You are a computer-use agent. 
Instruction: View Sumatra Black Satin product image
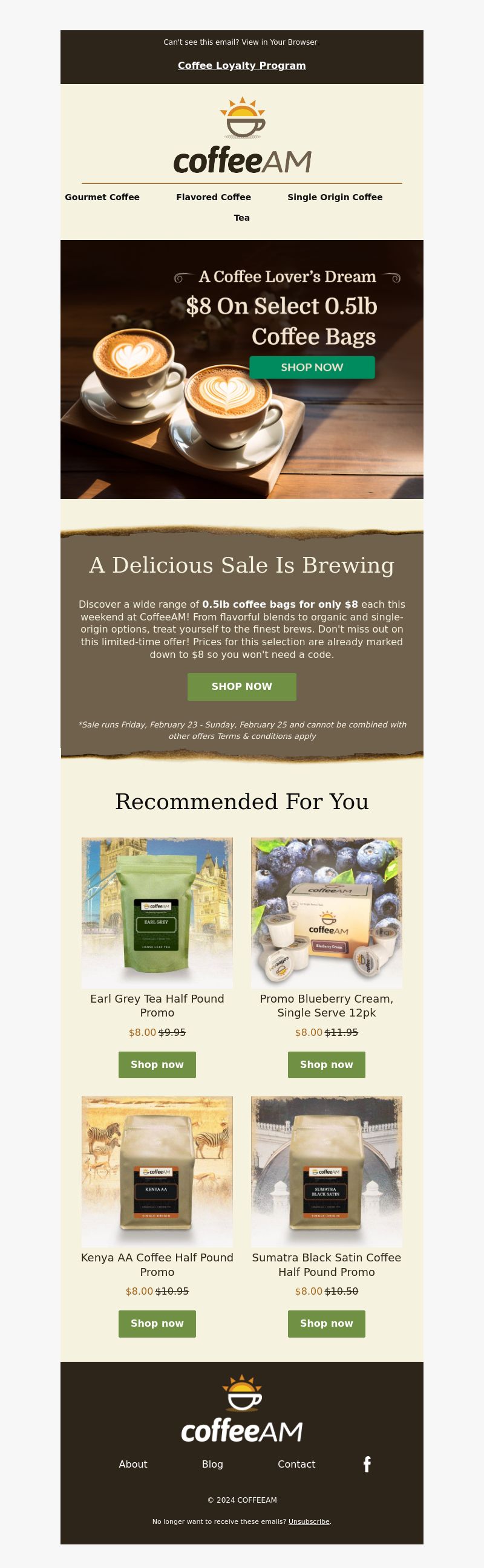click(x=326, y=1171)
